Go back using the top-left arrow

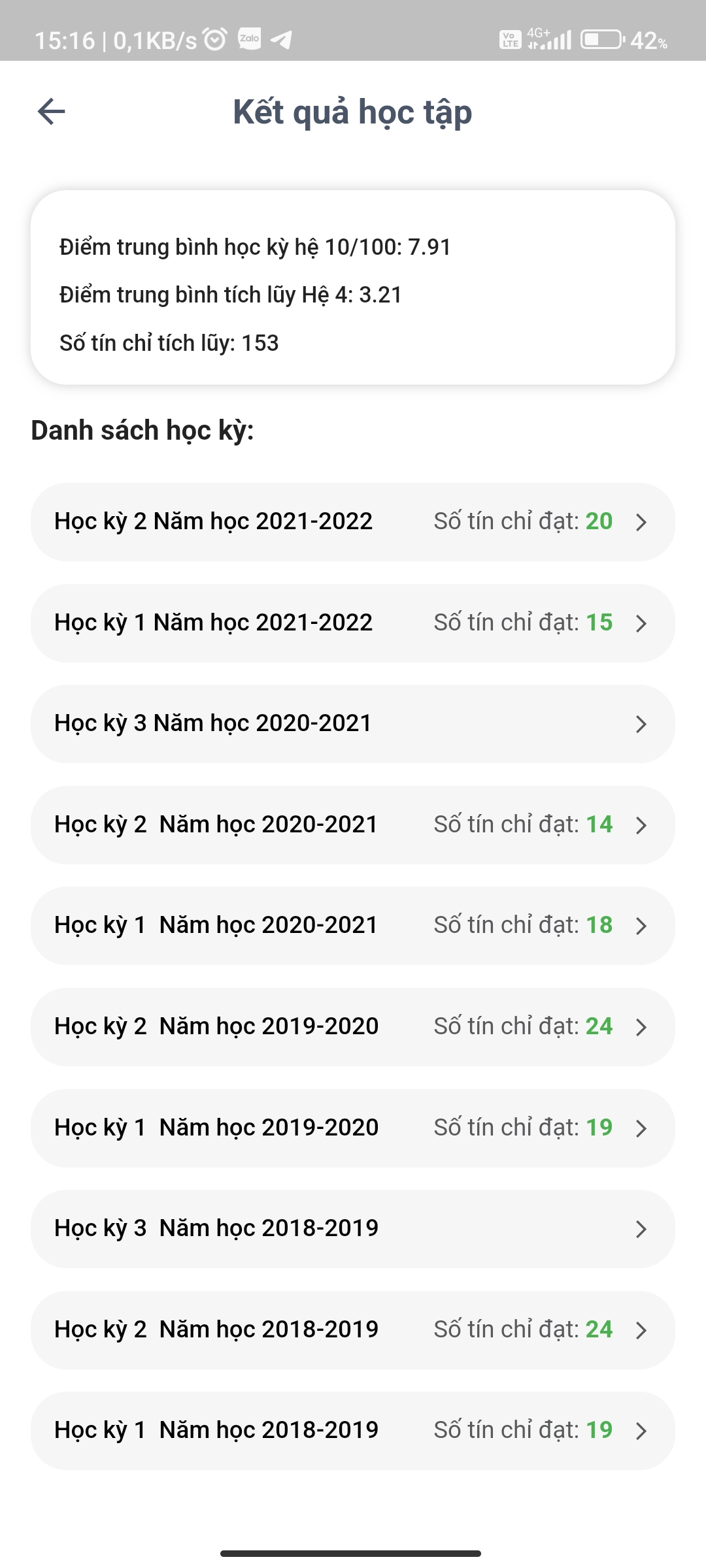pos(51,112)
